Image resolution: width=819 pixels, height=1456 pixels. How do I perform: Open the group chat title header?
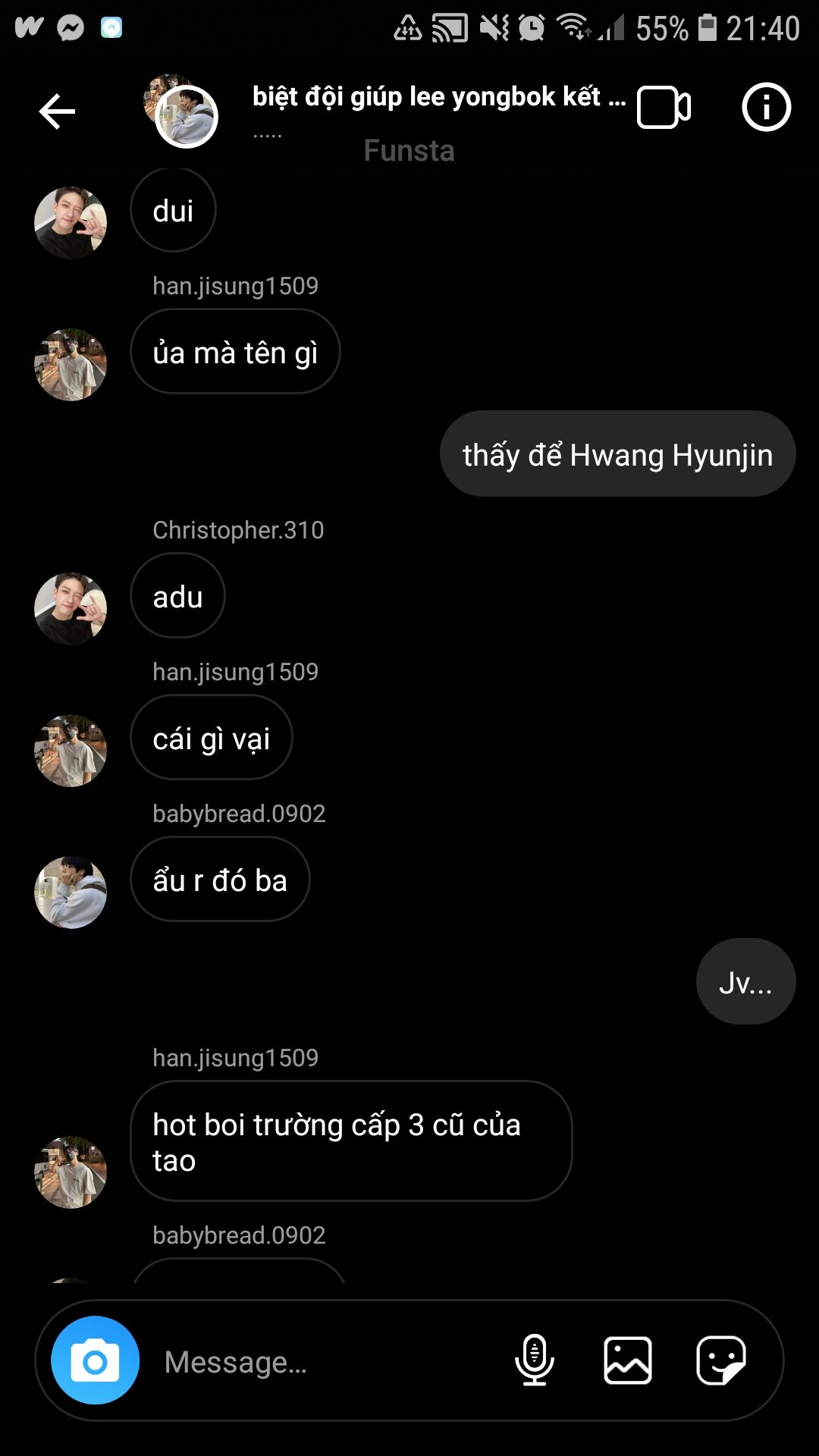pos(438,97)
